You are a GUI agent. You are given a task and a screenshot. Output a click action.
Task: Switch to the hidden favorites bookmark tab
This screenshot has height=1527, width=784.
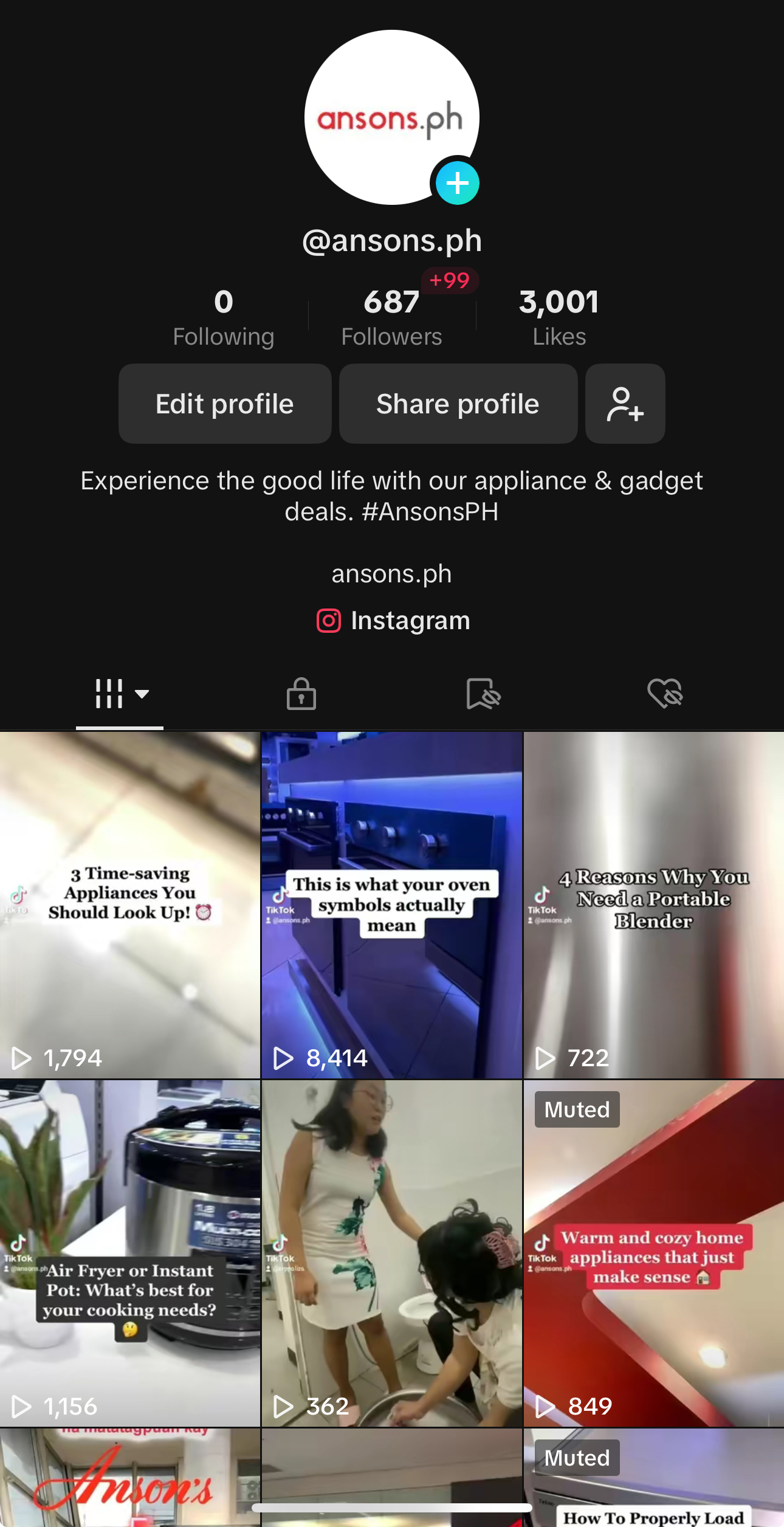point(483,694)
